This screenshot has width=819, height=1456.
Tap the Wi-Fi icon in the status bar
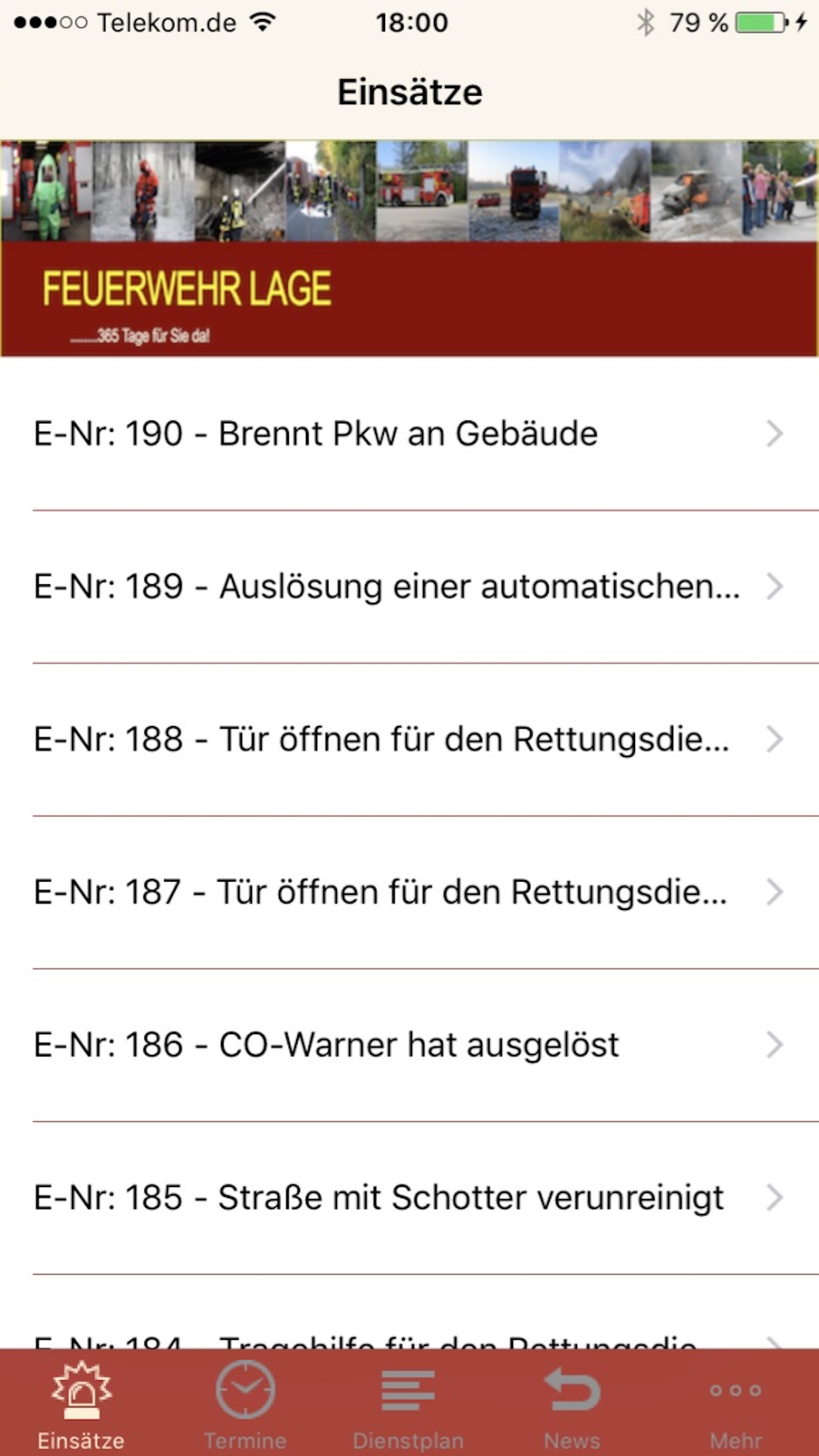(x=261, y=21)
